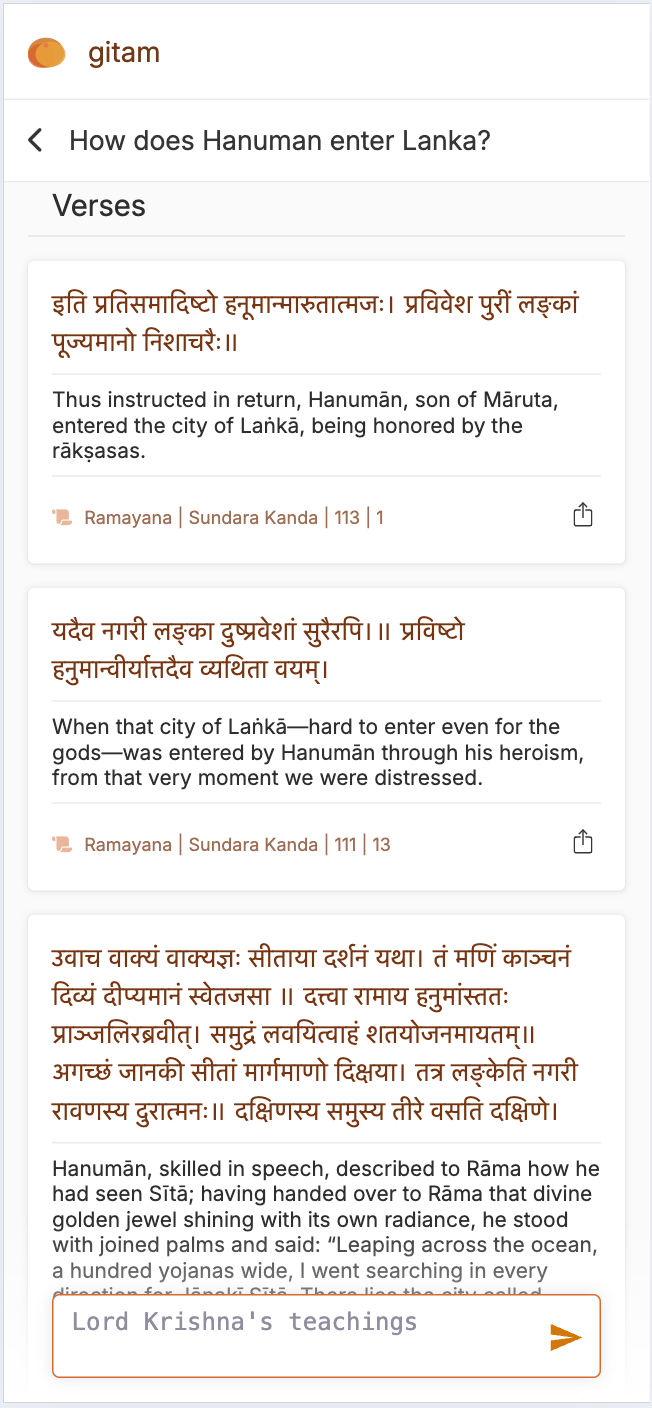The image size is (652, 1408).
Task: Open source link Ramayana Sundara Kanda 113 | 1
Action: tap(233, 518)
